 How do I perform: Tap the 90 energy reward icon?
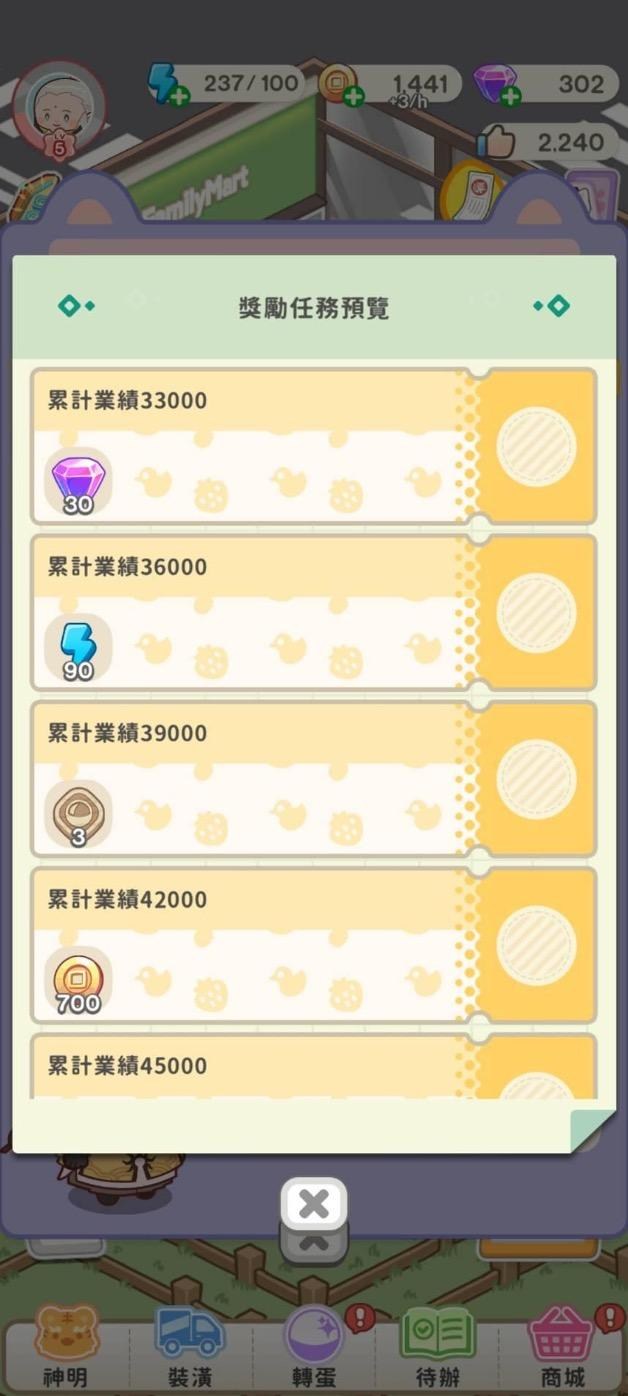pyautogui.click(x=79, y=649)
